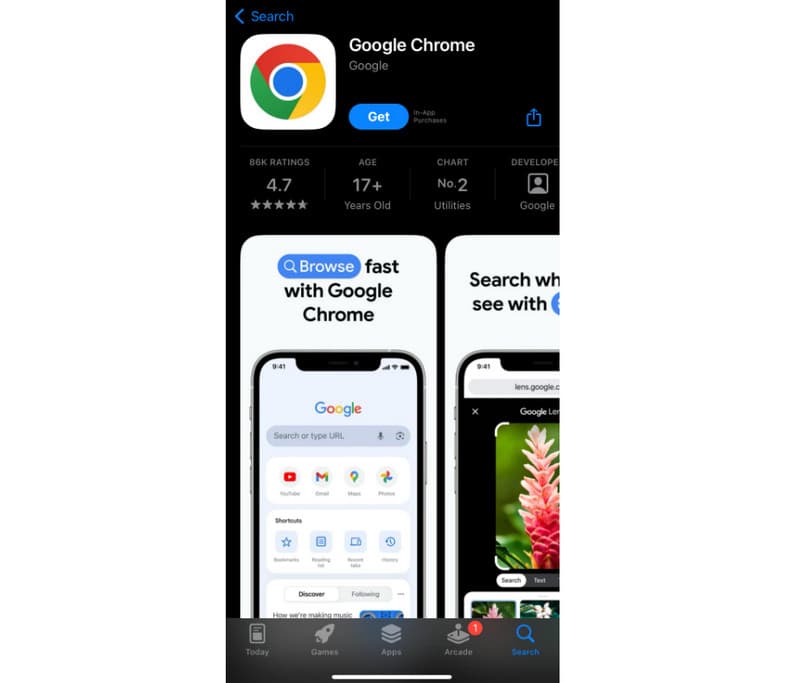Open the Google Lens search screenshot preview

(505, 430)
